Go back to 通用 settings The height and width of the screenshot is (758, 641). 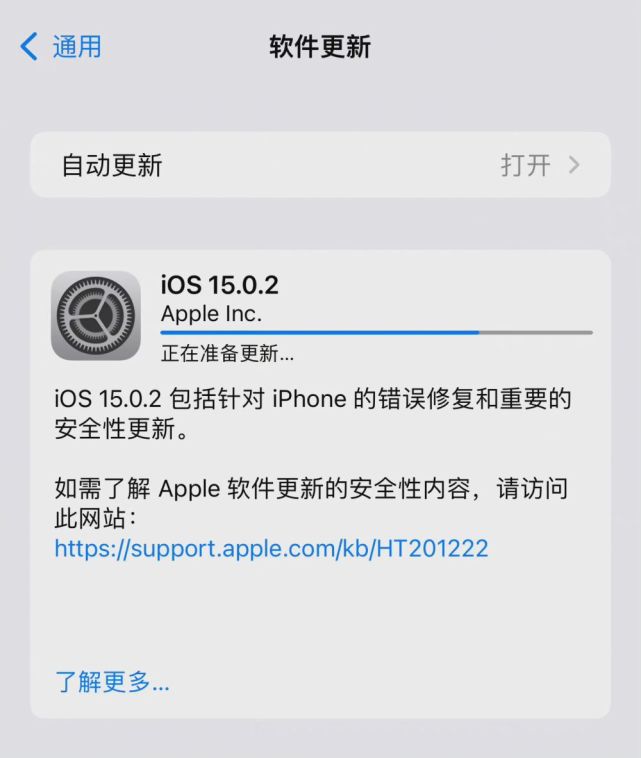[x=62, y=47]
